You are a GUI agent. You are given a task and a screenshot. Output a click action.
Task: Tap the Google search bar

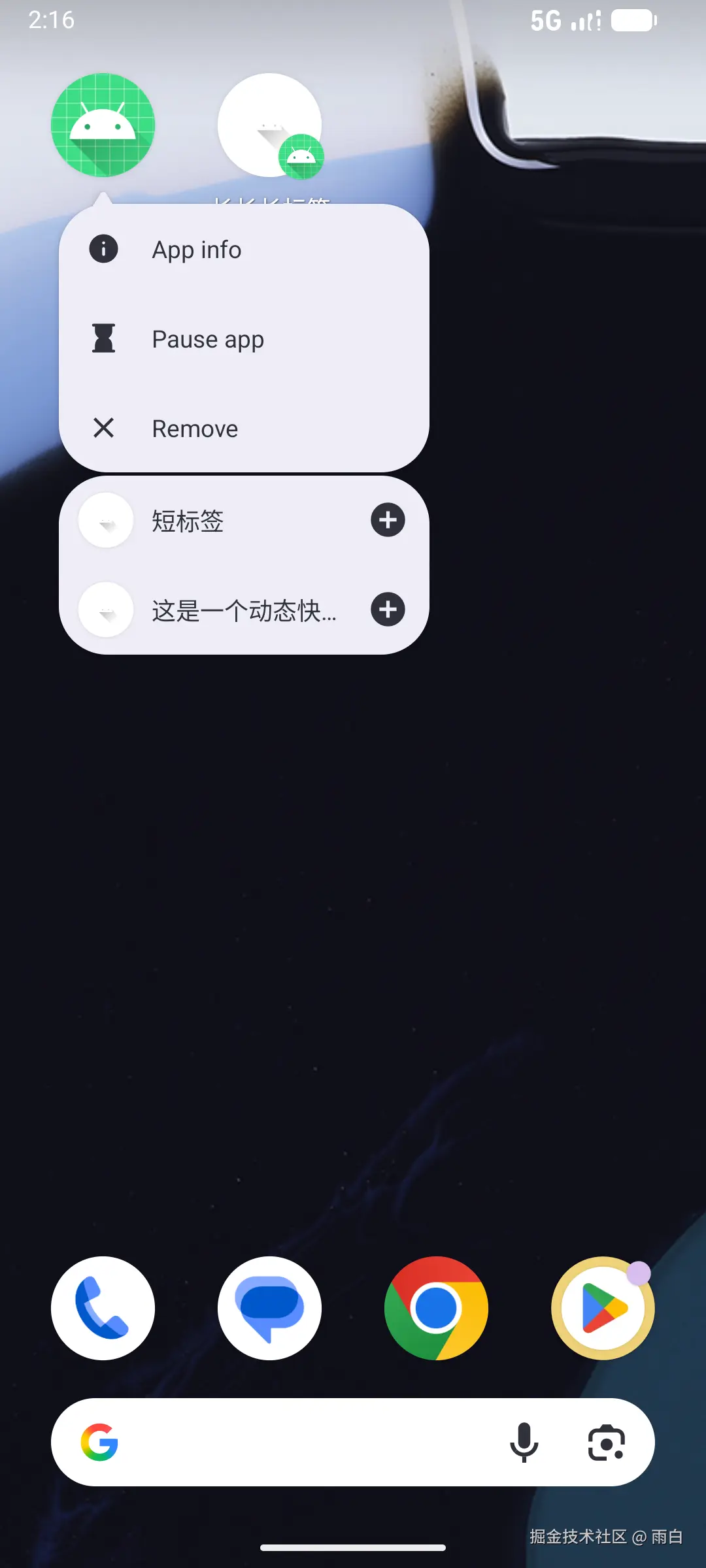point(301,1442)
